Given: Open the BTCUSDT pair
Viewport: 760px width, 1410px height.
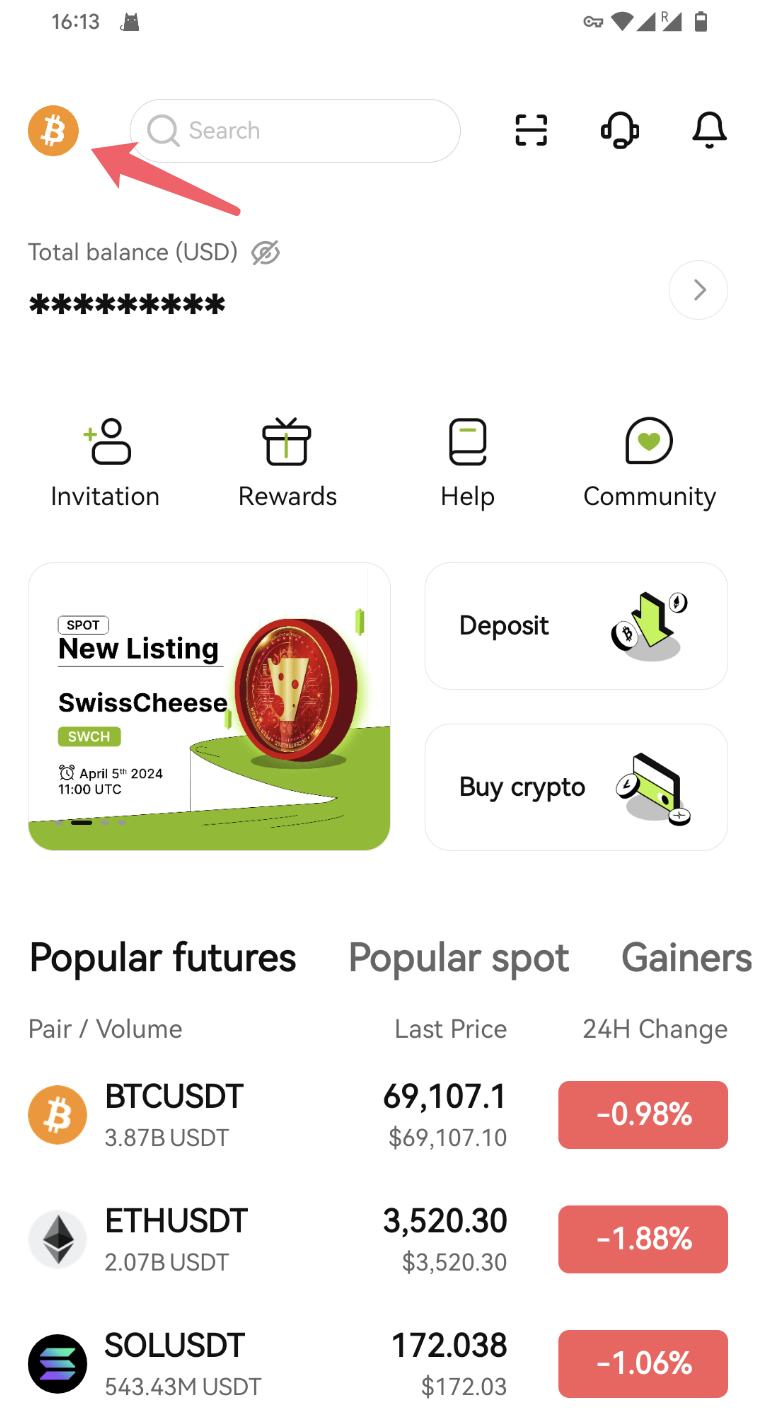Looking at the screenshot, I should pyautogui.click(x=378, y=1114).
